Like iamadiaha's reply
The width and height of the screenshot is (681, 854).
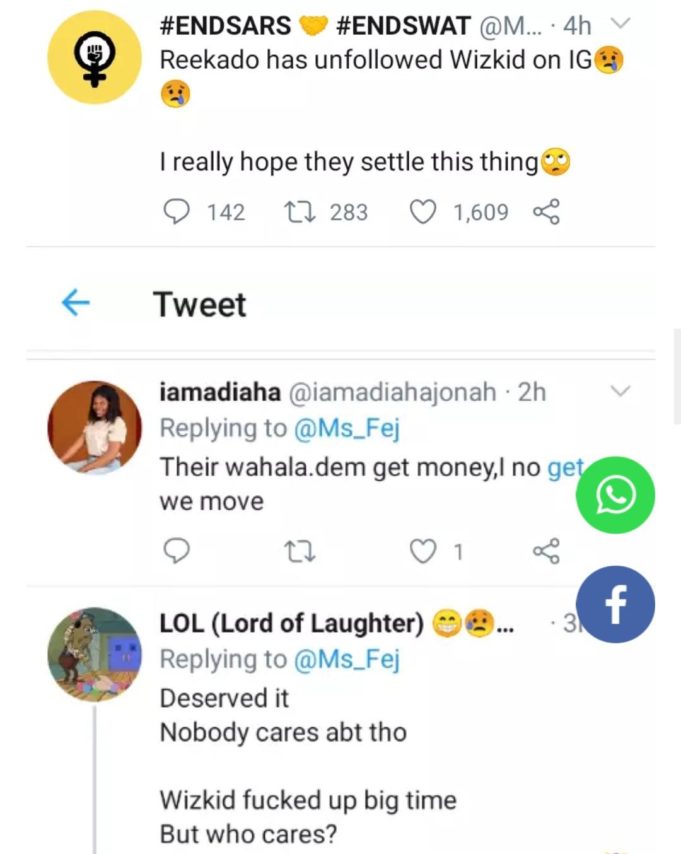[424, 551]
